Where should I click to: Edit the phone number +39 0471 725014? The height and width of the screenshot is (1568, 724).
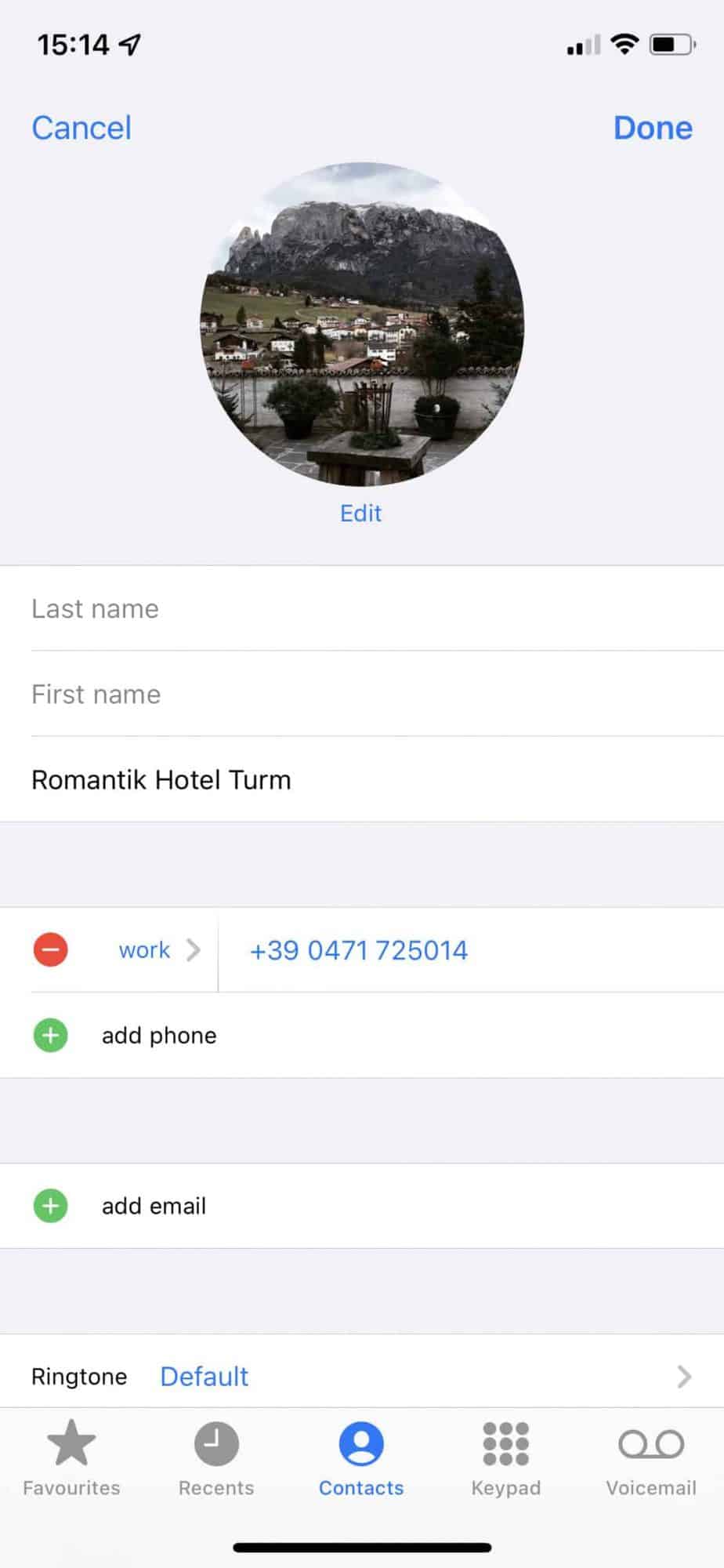359,950
